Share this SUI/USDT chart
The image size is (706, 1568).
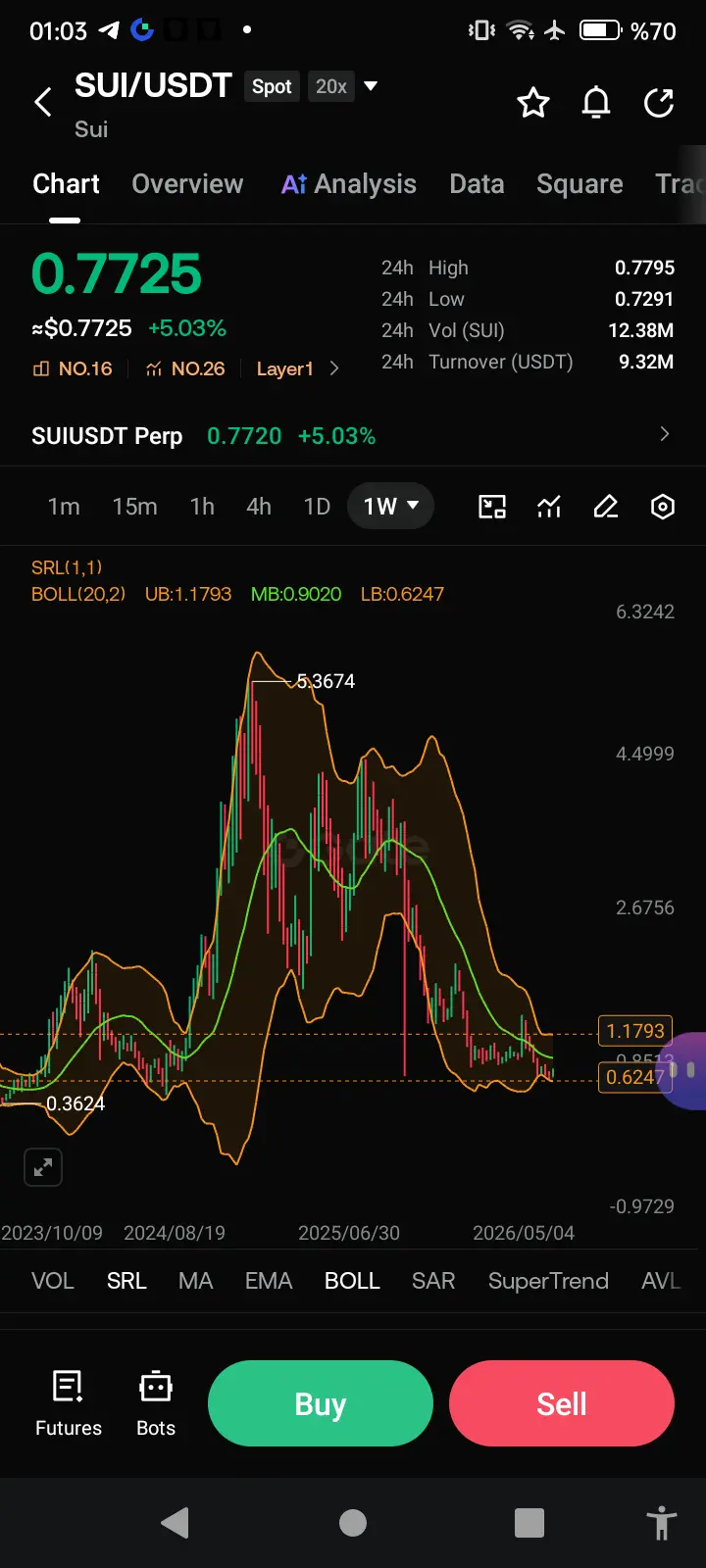(659, 102)
